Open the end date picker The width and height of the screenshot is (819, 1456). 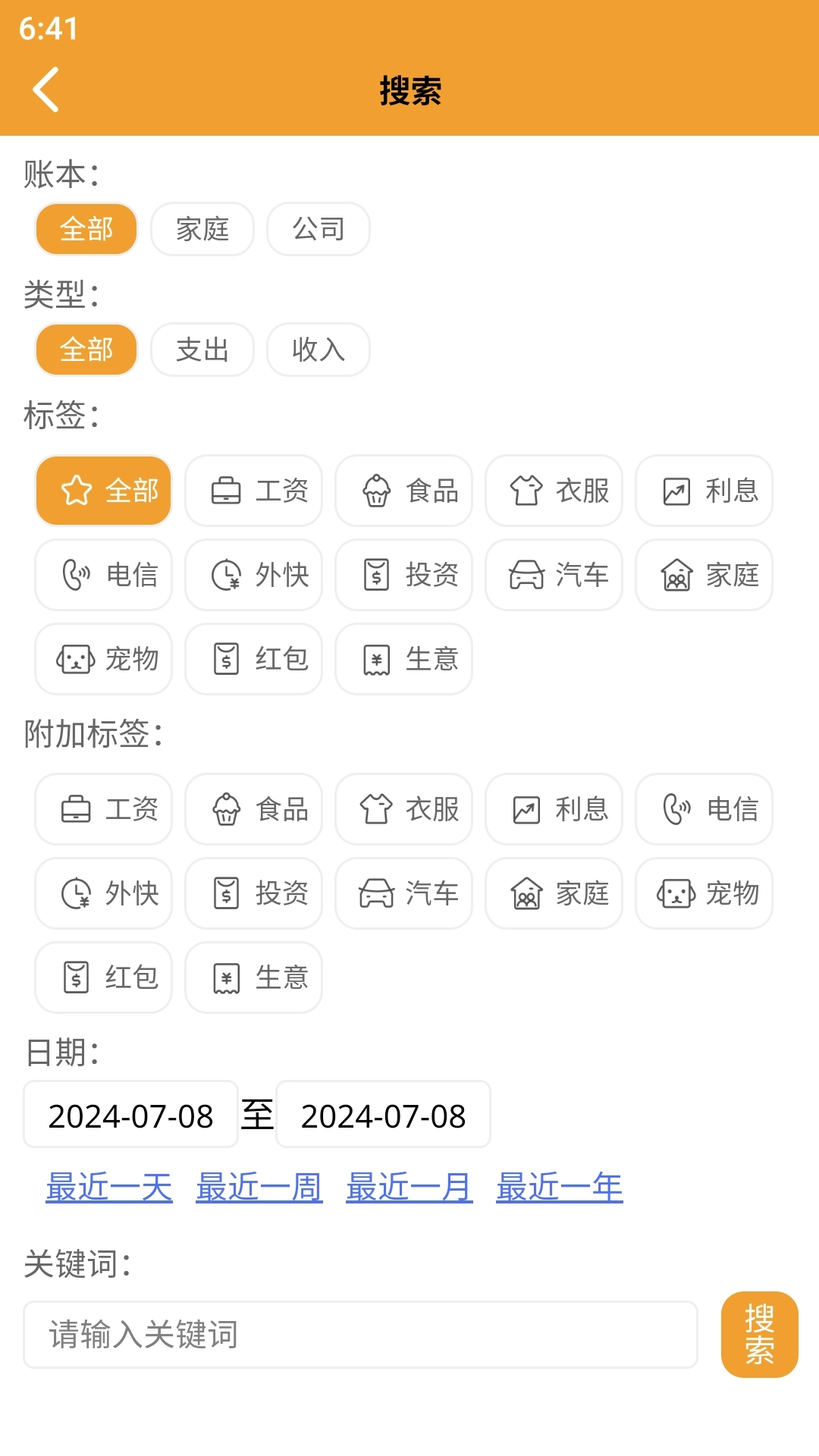click(383, 1114)
